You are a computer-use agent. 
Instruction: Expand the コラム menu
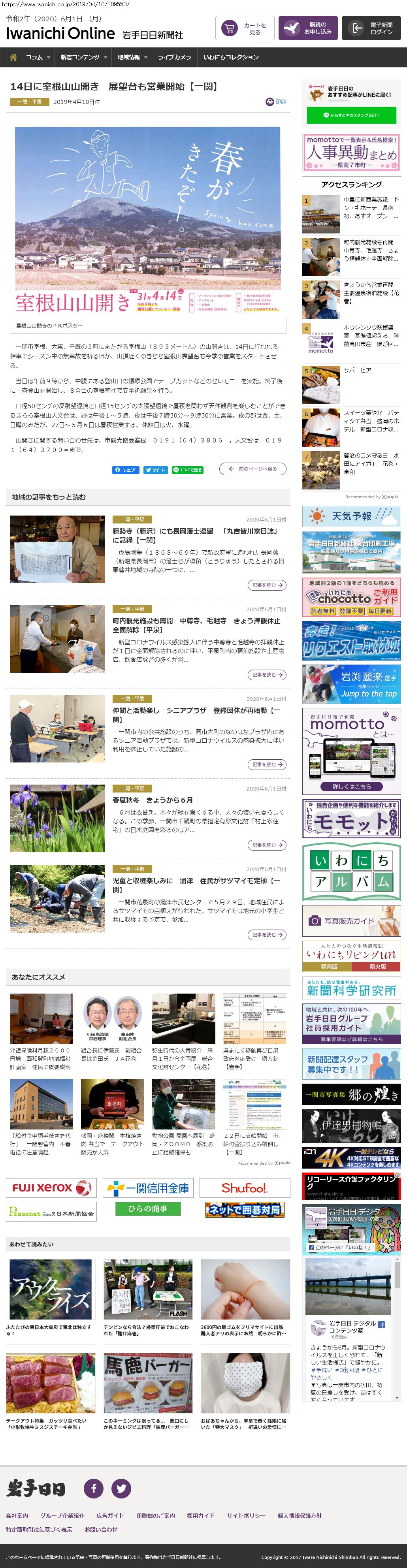[x=37, y=57]
